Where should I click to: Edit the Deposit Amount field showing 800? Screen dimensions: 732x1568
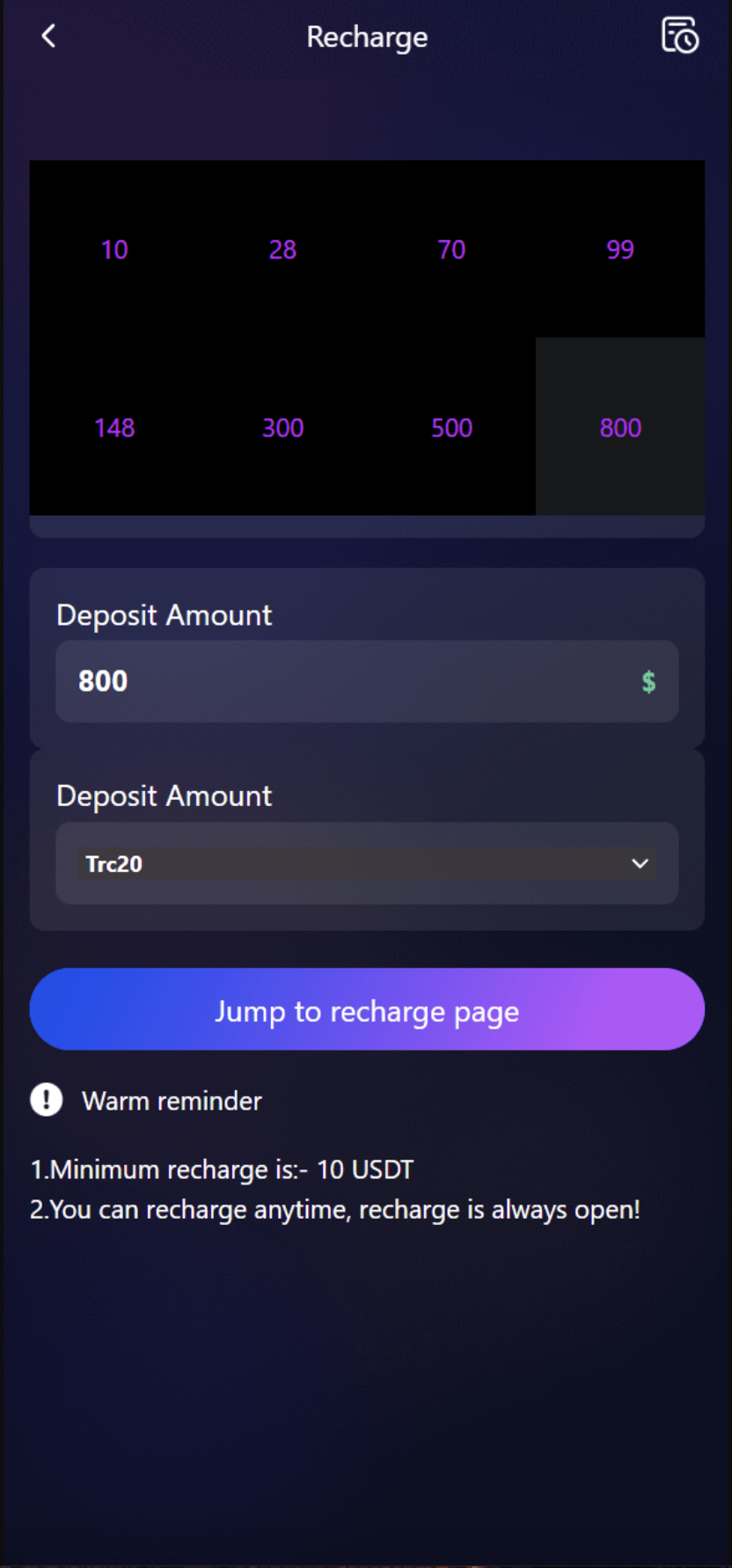click(352, 681)
